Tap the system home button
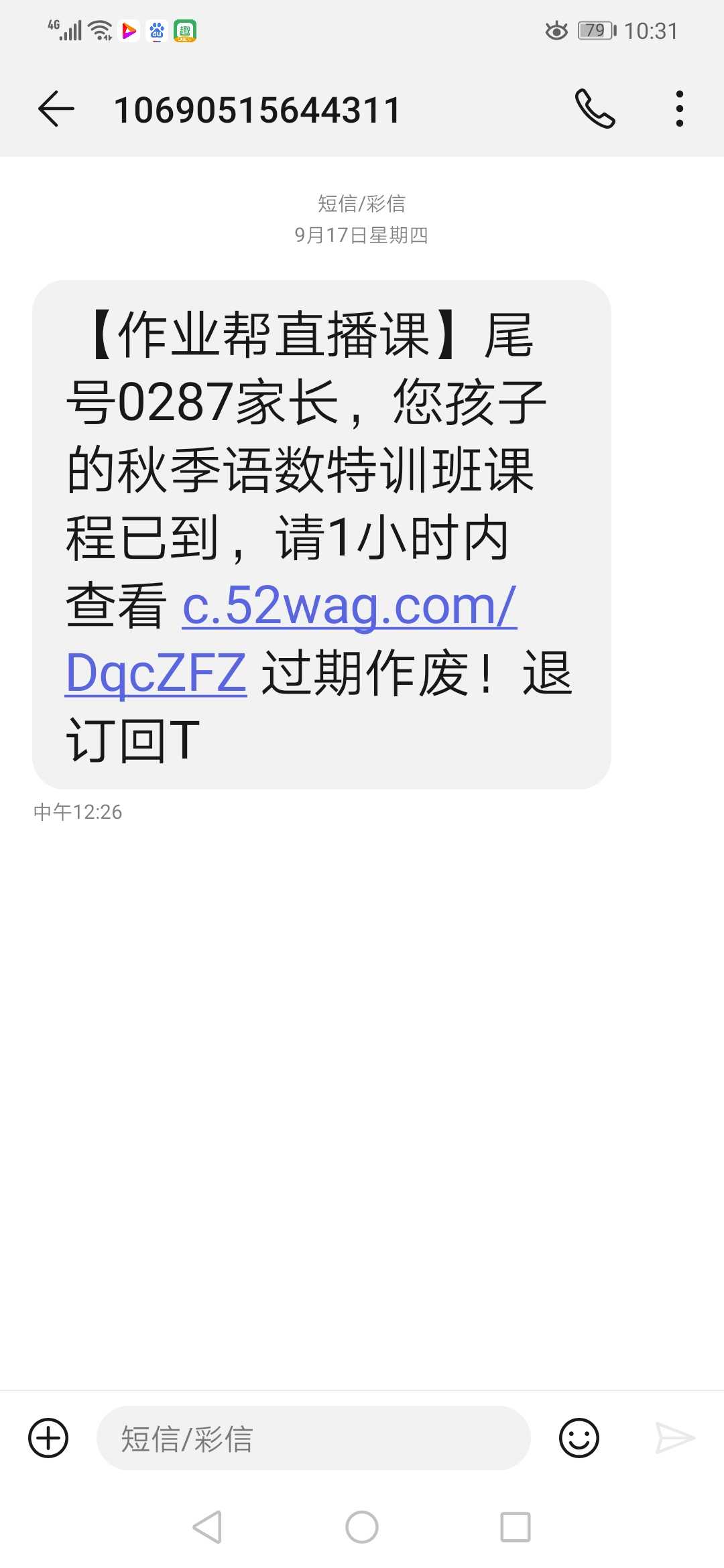Viewport: 724px width, 1568px height. point(362,1527)
